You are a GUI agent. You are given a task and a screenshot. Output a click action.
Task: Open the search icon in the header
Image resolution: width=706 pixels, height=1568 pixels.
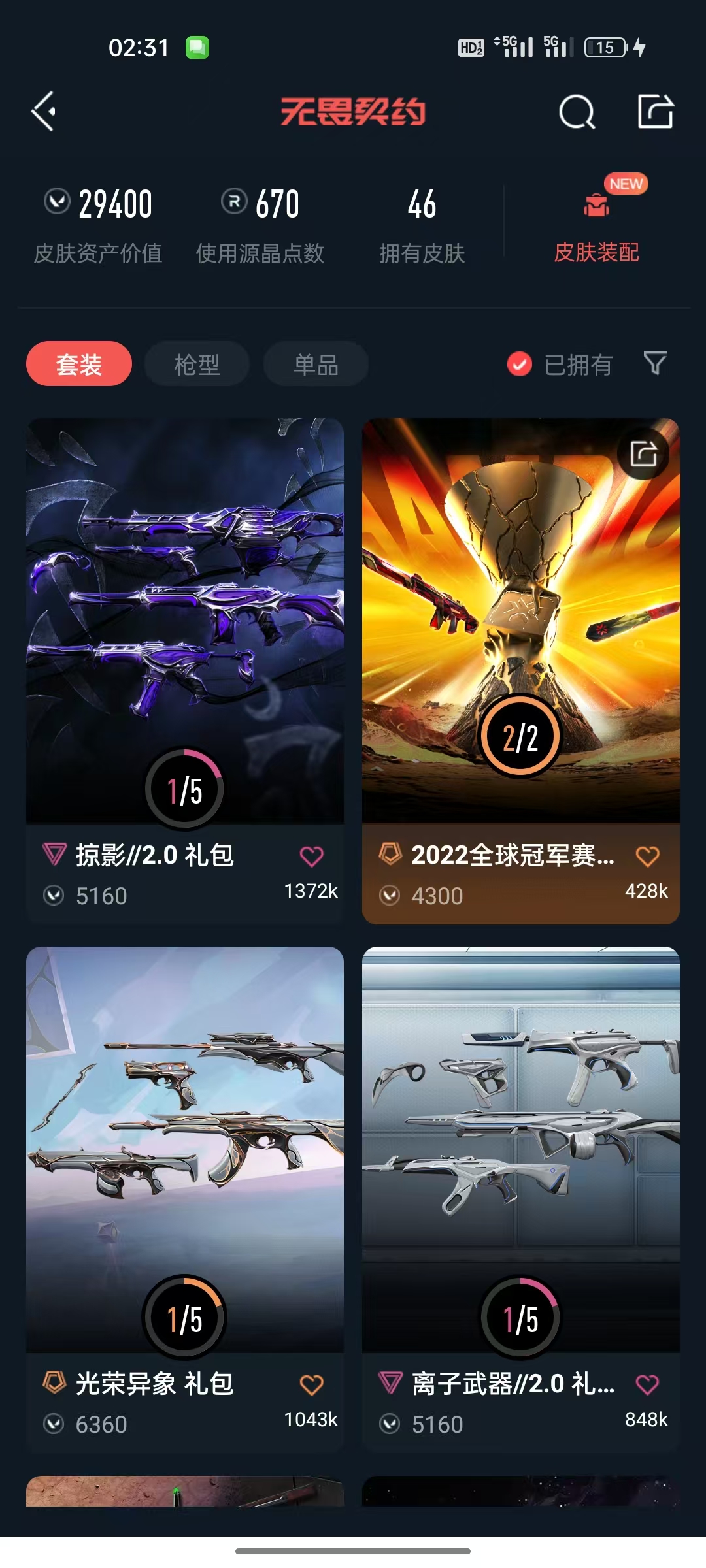[x=577, y=112]
